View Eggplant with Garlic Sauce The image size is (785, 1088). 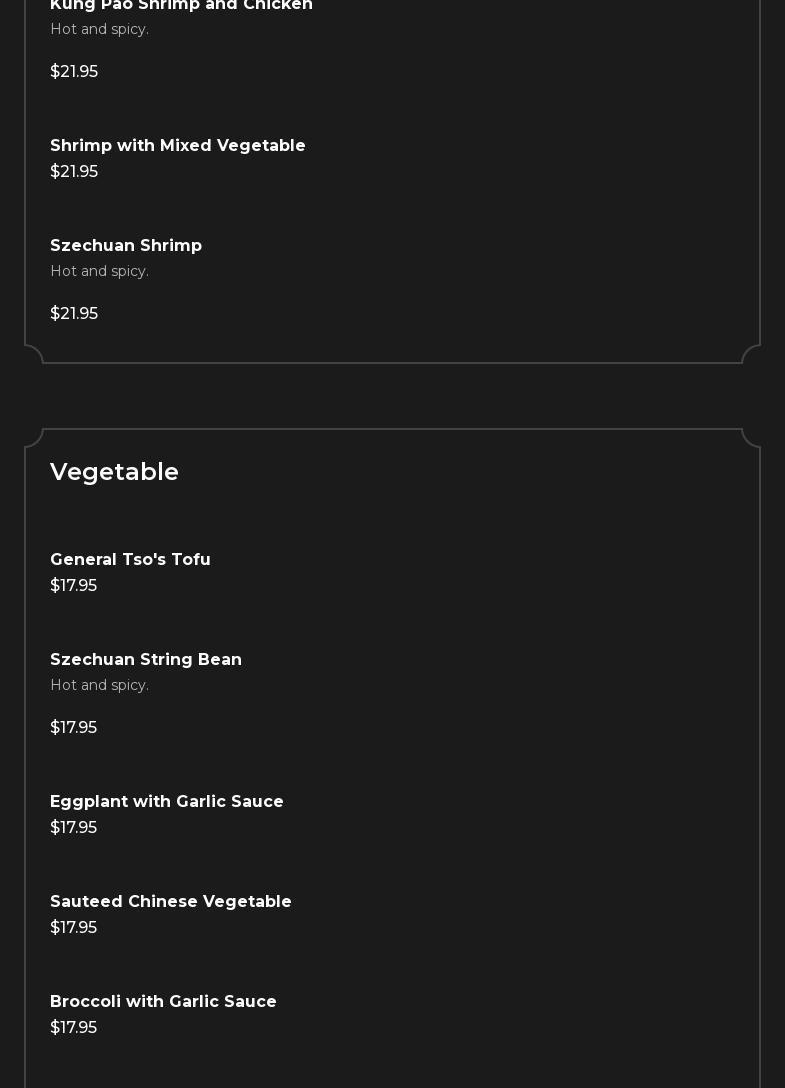tap(167, 802)
